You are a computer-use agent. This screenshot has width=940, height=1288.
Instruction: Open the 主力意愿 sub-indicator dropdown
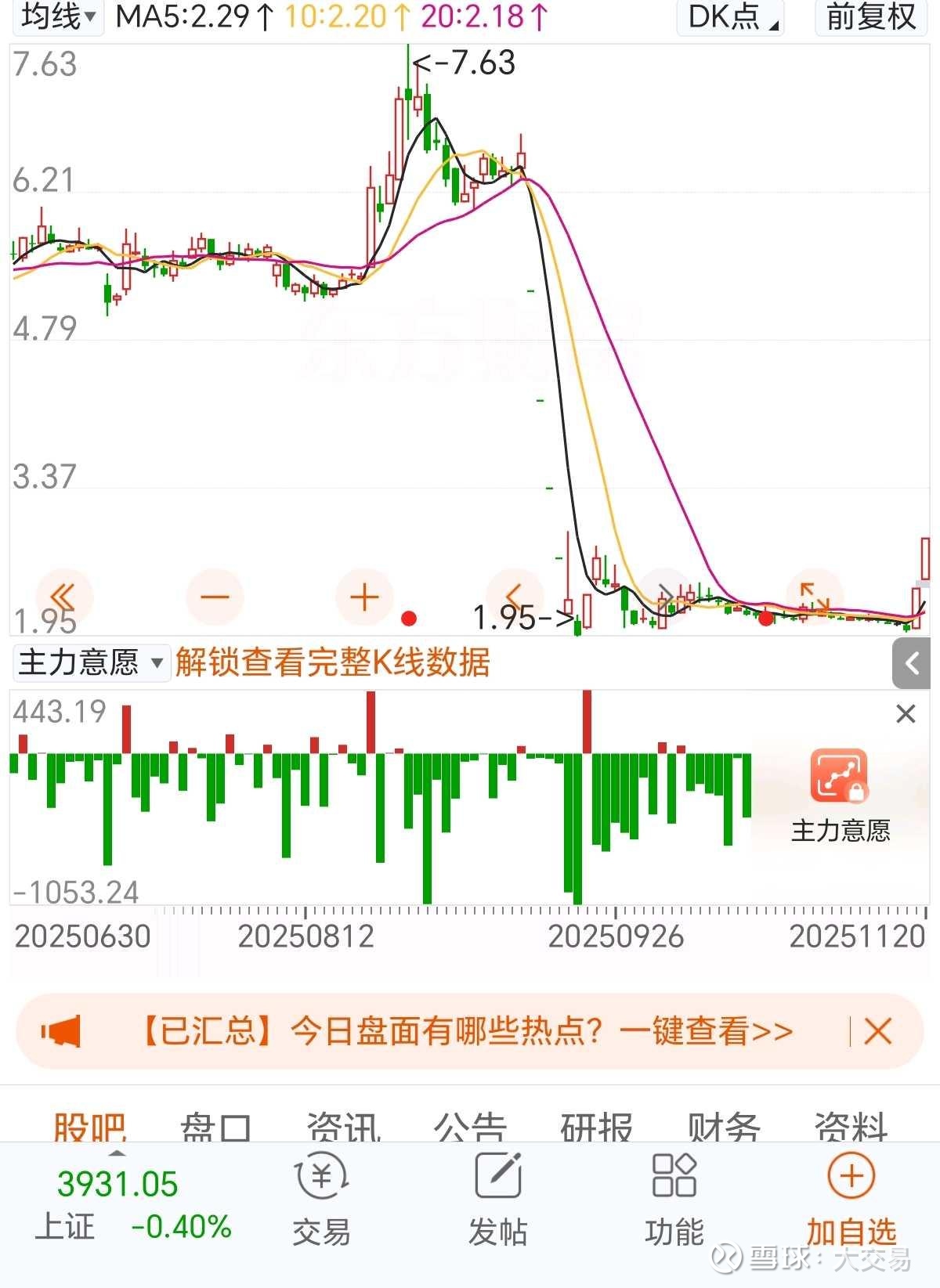tap(91, 662)
